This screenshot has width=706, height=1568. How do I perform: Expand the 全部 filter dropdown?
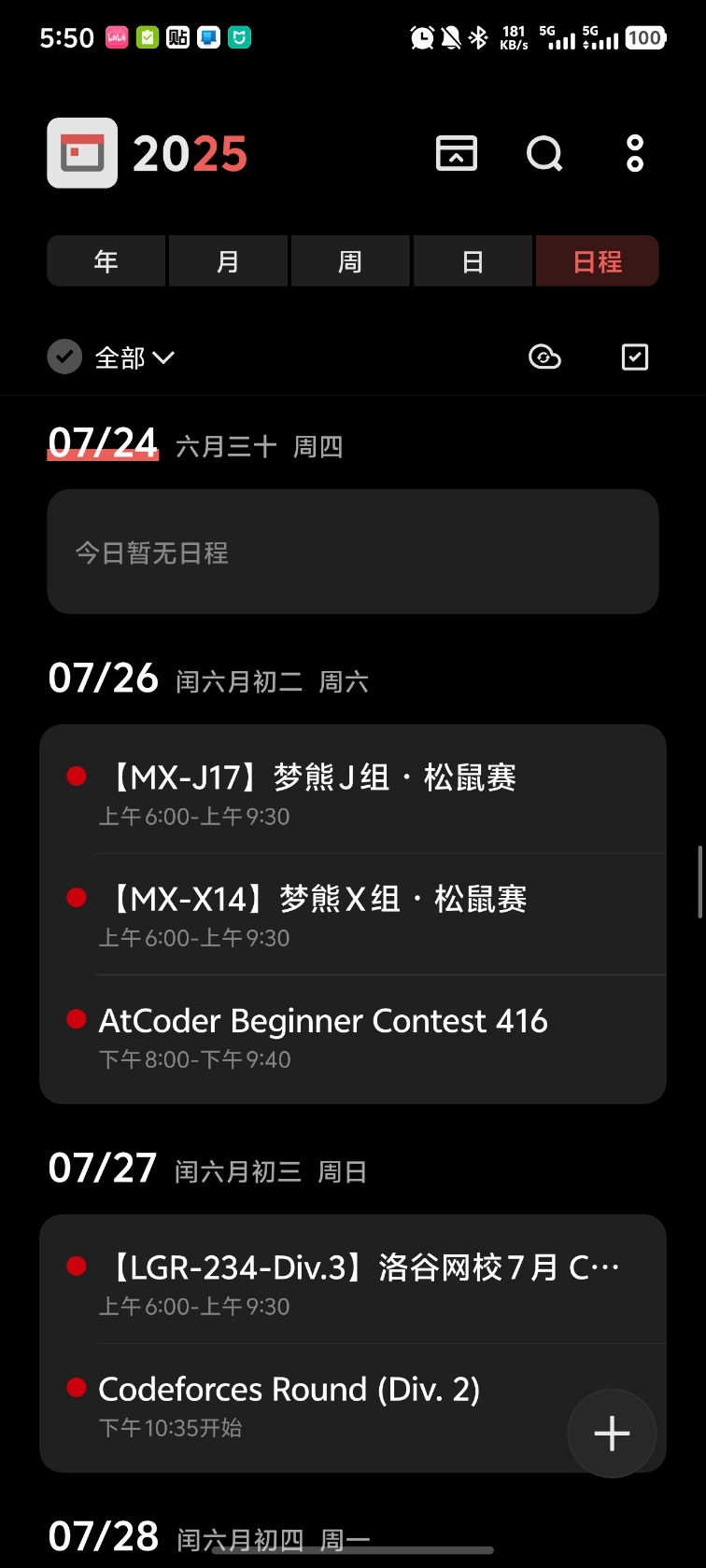[131, 357]
